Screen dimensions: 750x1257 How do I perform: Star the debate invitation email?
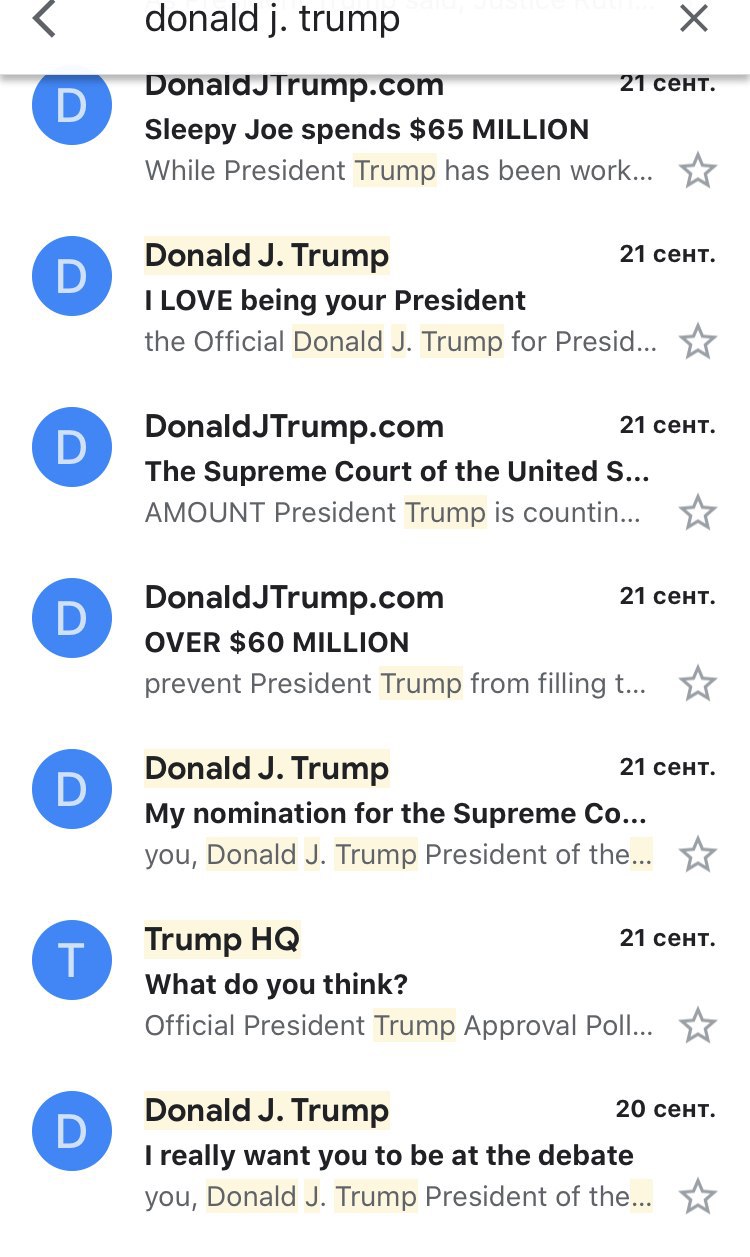point(698,1197)
